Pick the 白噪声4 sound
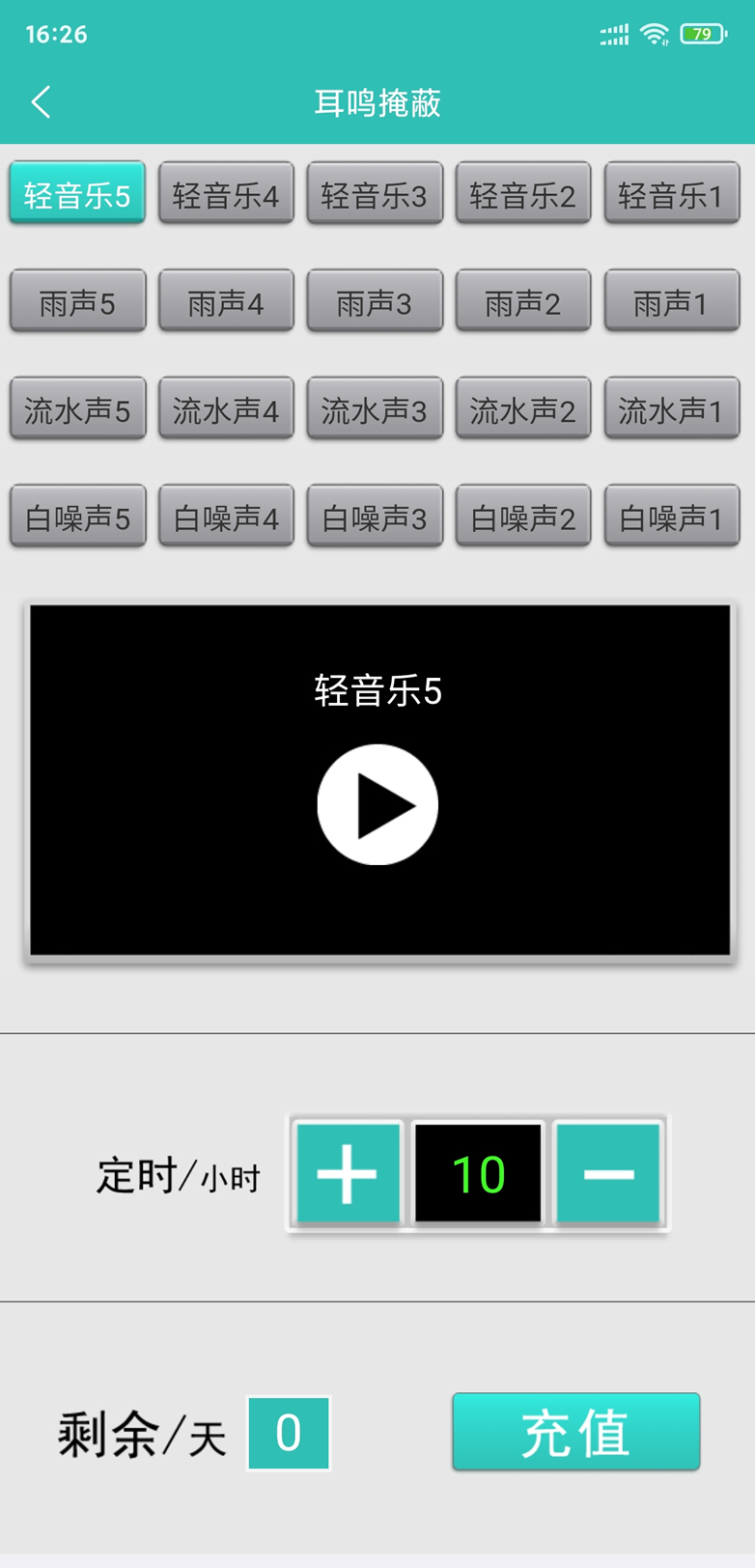Image resolution: width=755 pixels, height=1568 pixels. (x=226, y=518)
